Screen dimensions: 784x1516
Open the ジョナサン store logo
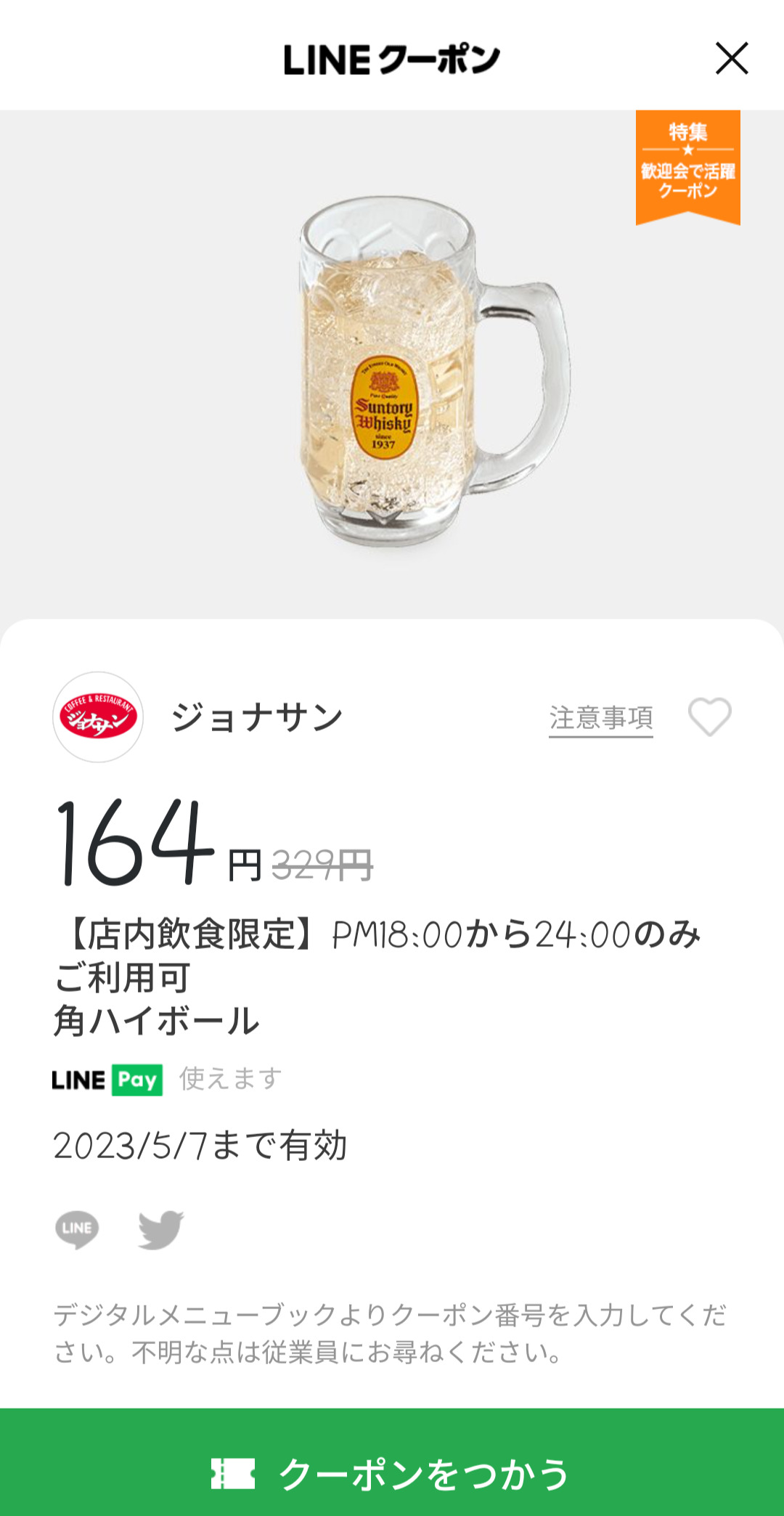[98, 717]
